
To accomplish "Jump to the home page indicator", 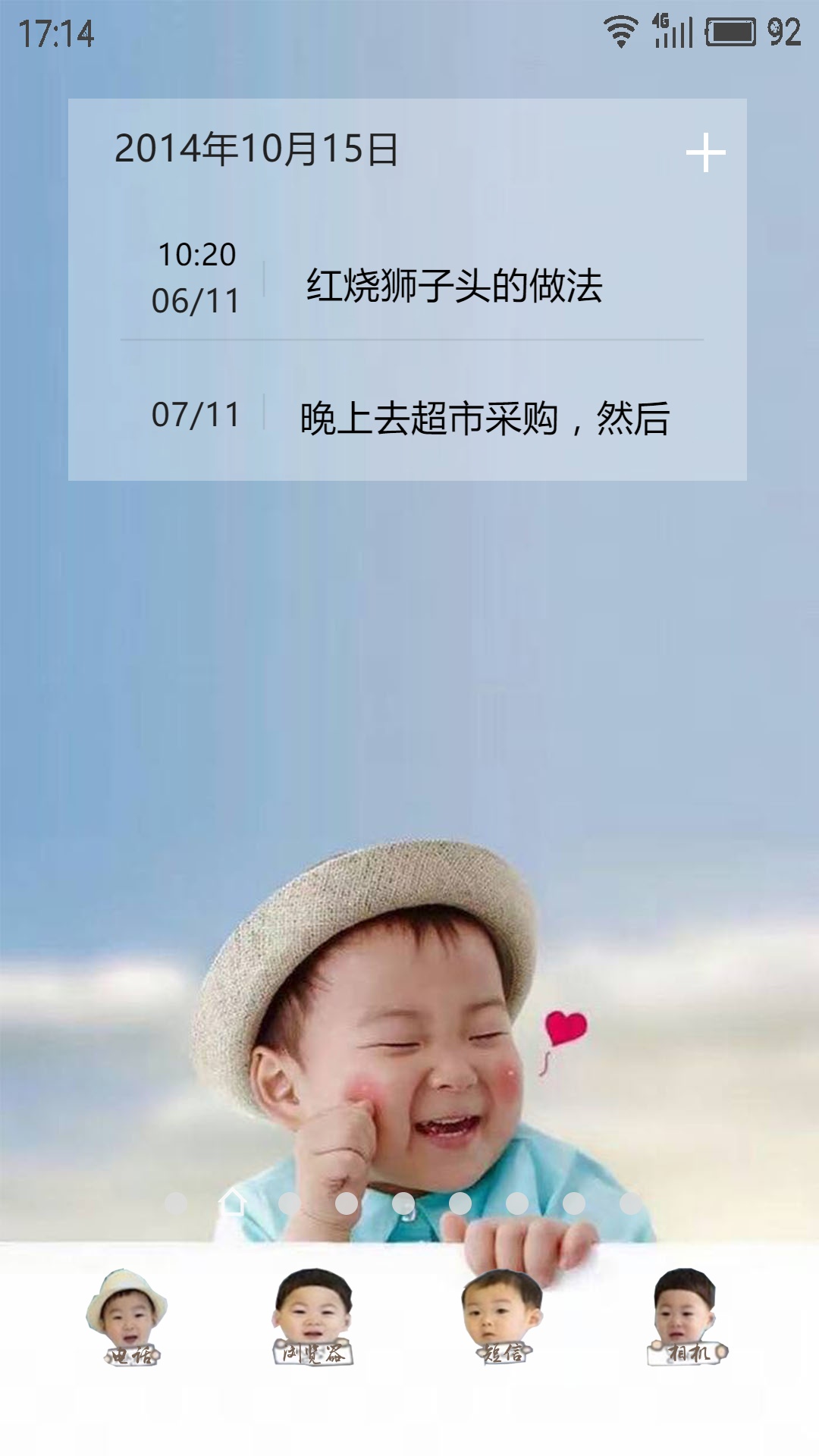I will [x=232, y=1202].
